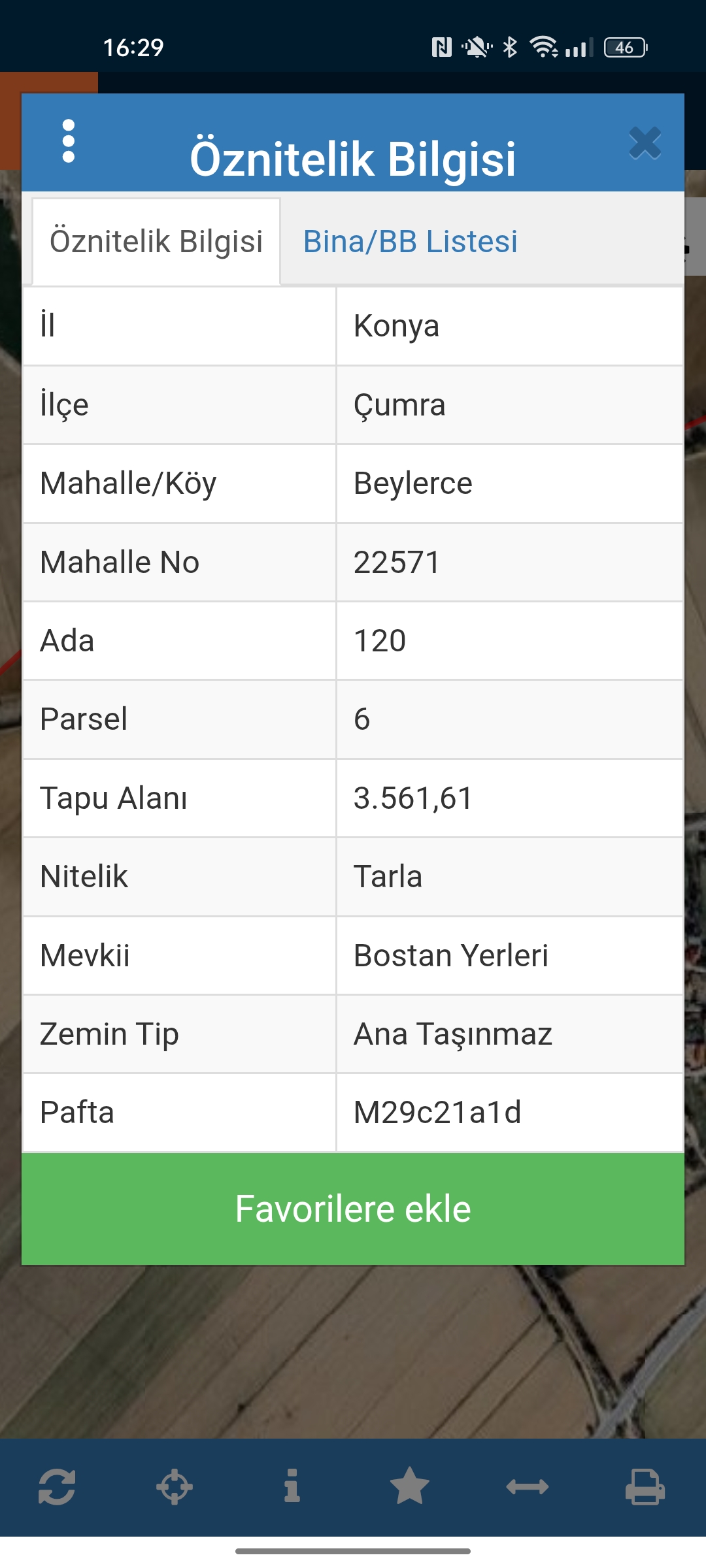
Task: Switch to the Bina/BB Listesi tab
Action: [x=411, y=242]
